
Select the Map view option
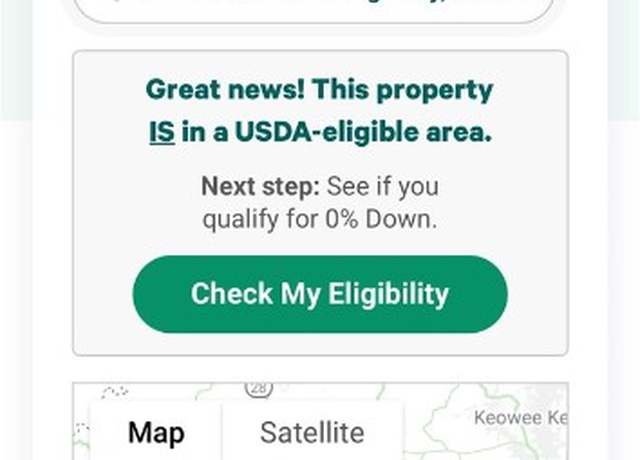(156, 433)
